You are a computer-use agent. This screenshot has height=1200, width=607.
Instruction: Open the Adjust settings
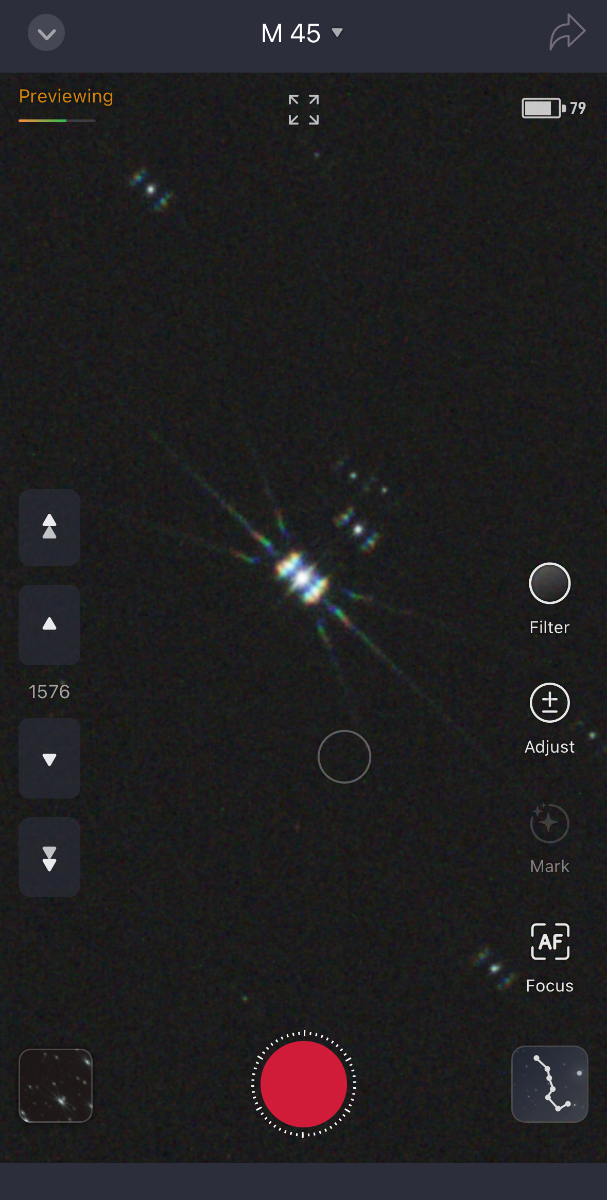549,718
